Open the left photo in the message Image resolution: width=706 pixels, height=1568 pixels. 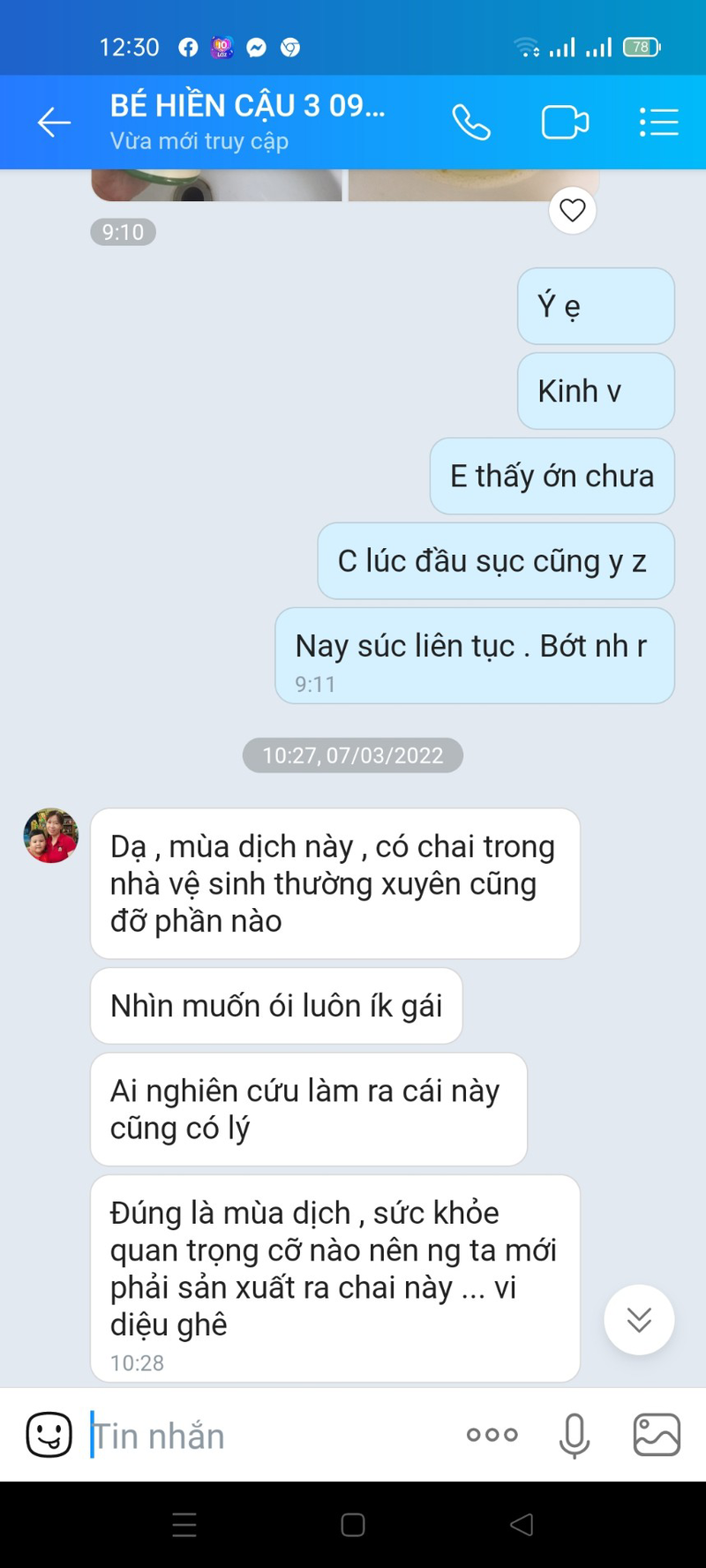click(x=216, y=184)
